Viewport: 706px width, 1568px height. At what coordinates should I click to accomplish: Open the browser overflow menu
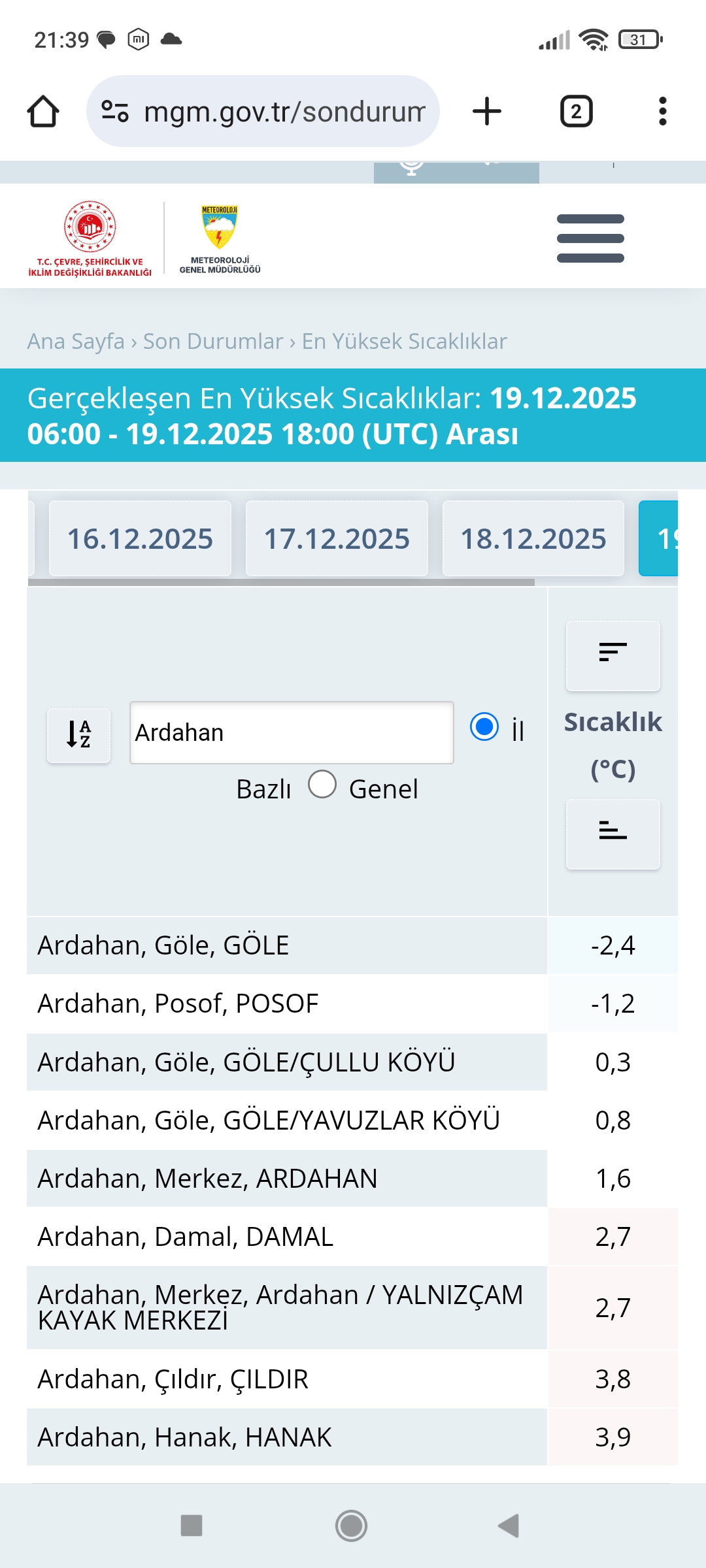(x=663, y=111)
